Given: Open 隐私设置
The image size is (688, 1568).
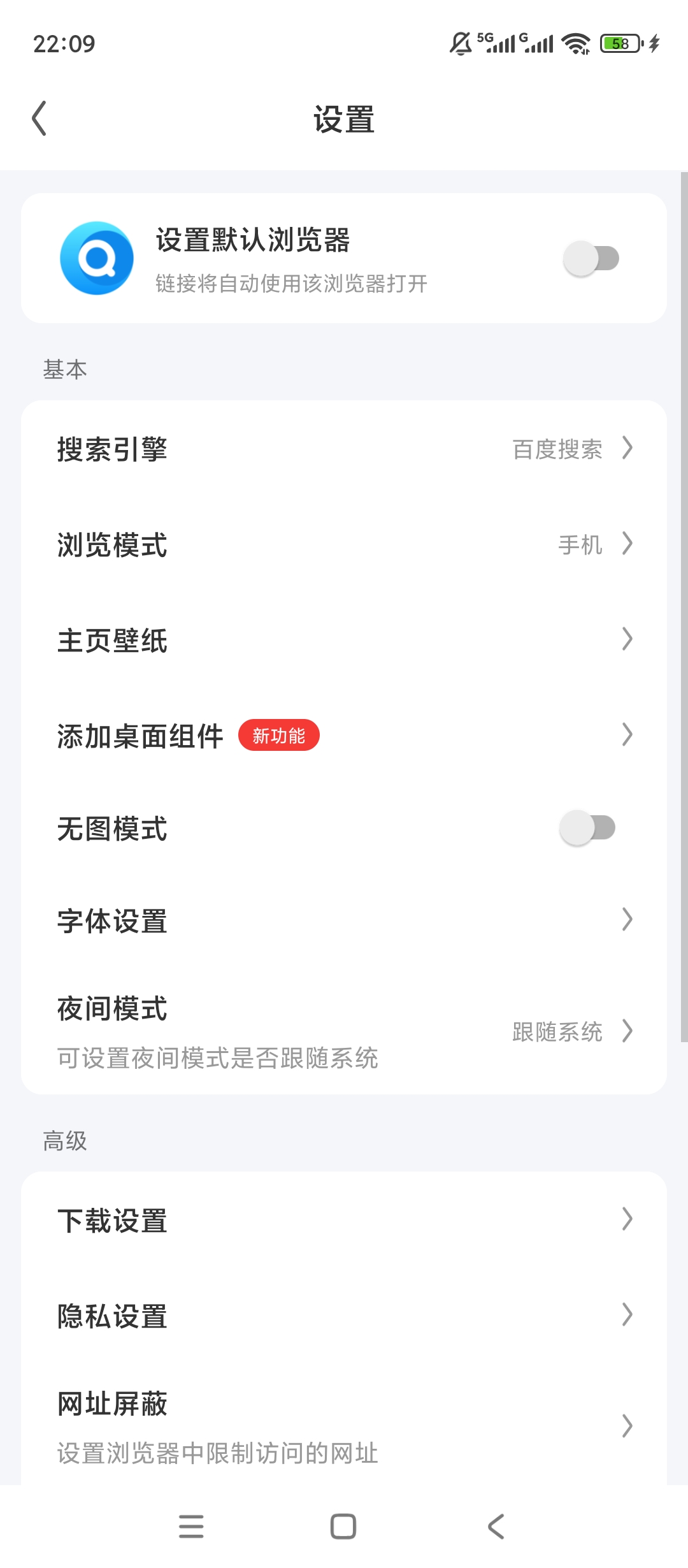Looking at the screenshot, I should tap(344, 1316).
